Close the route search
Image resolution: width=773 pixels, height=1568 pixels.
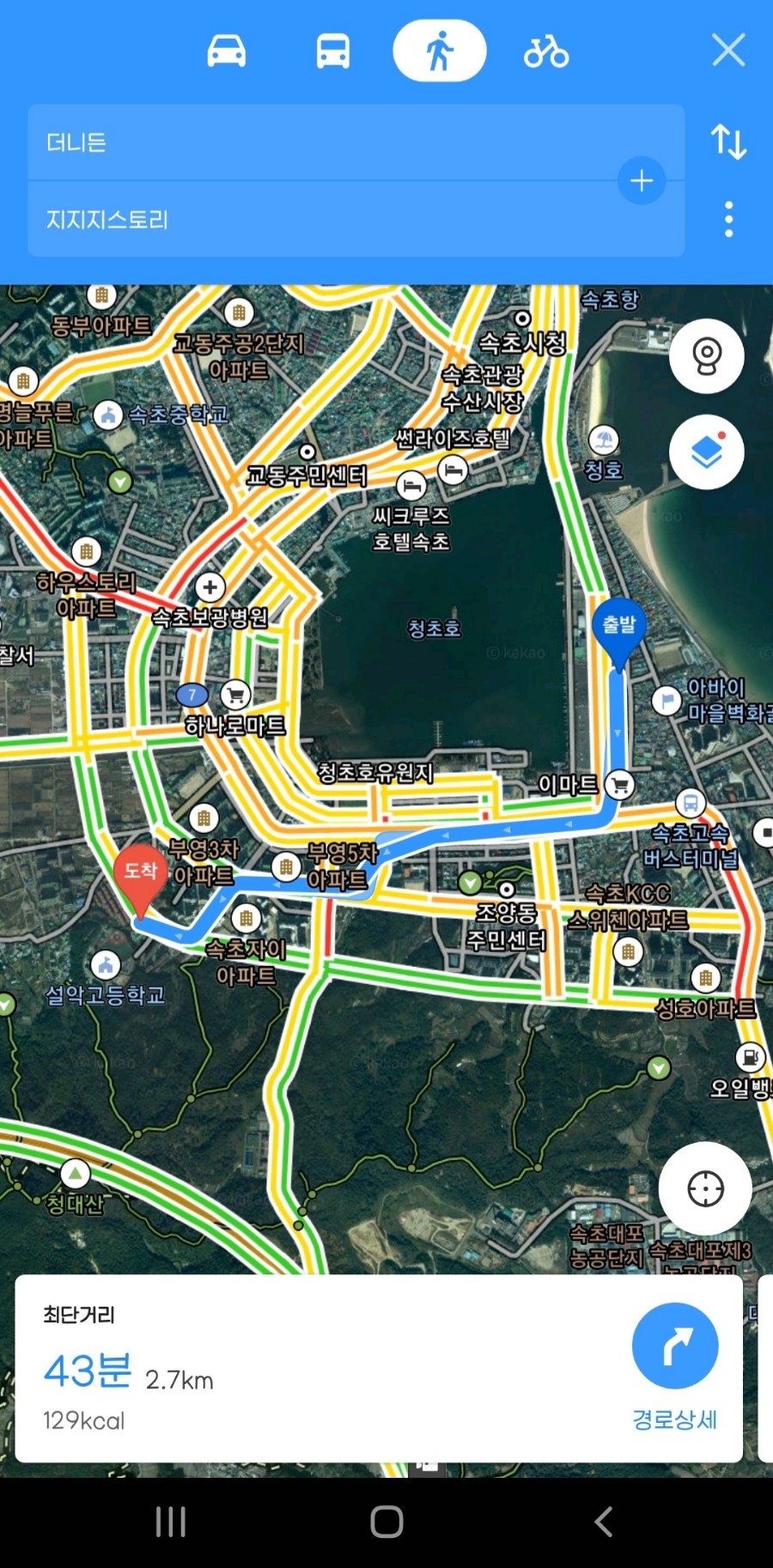pos(728,51)
